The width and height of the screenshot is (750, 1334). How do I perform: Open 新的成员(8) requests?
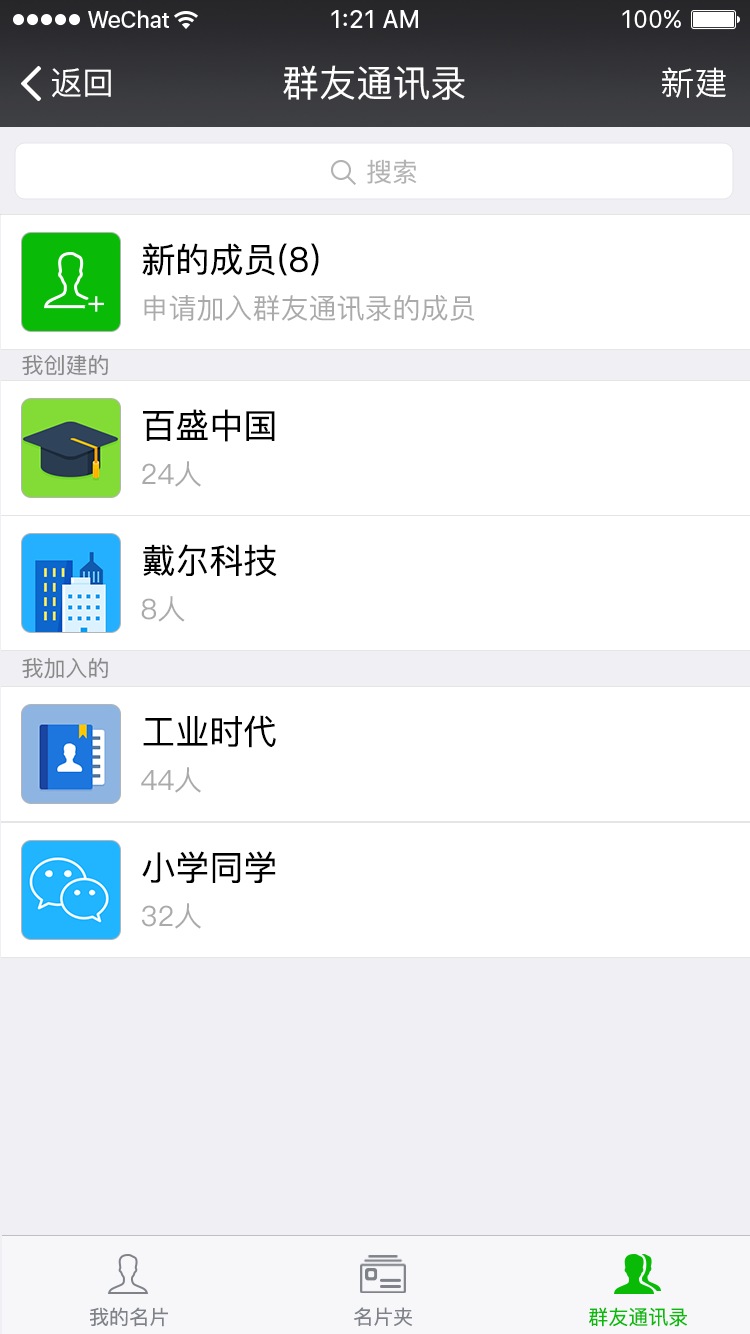pos(375,282)
